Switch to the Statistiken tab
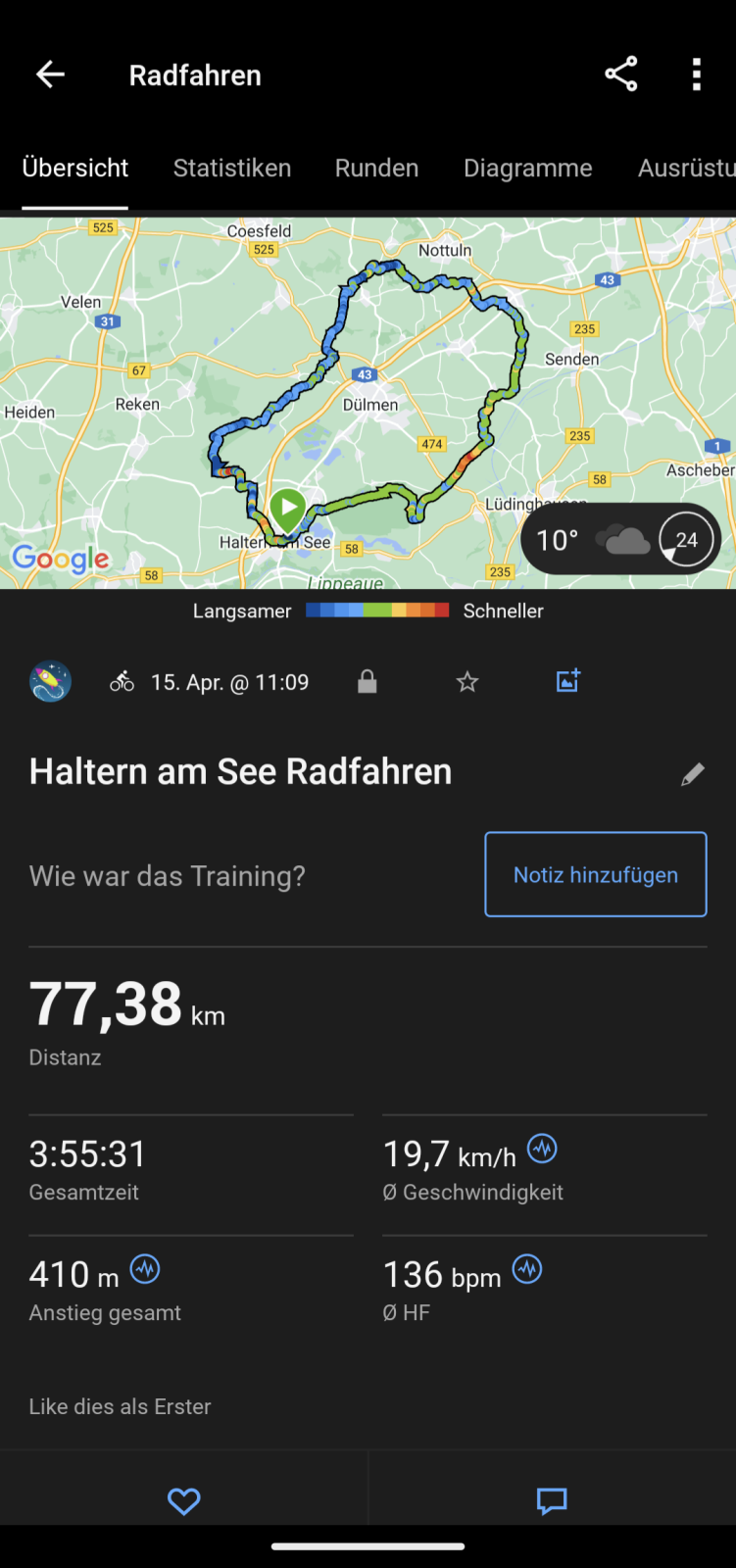 tap(232, 168)
